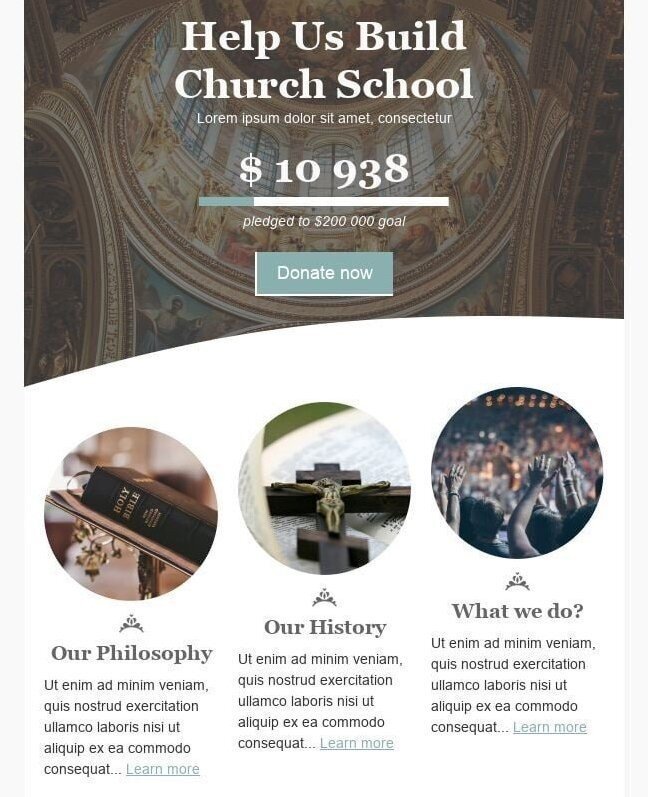Open Learn more under Our History
The width and height of the screenshot is (648, 797).
coord(357,743)
